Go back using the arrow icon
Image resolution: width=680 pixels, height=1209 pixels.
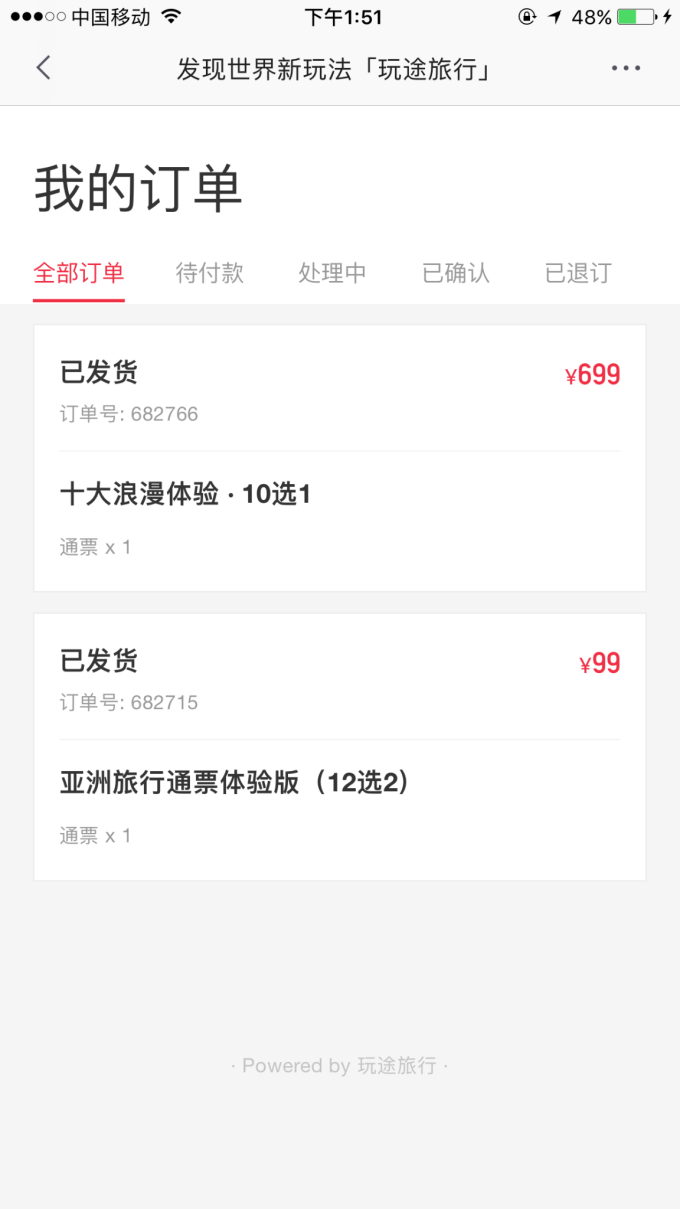43,68
